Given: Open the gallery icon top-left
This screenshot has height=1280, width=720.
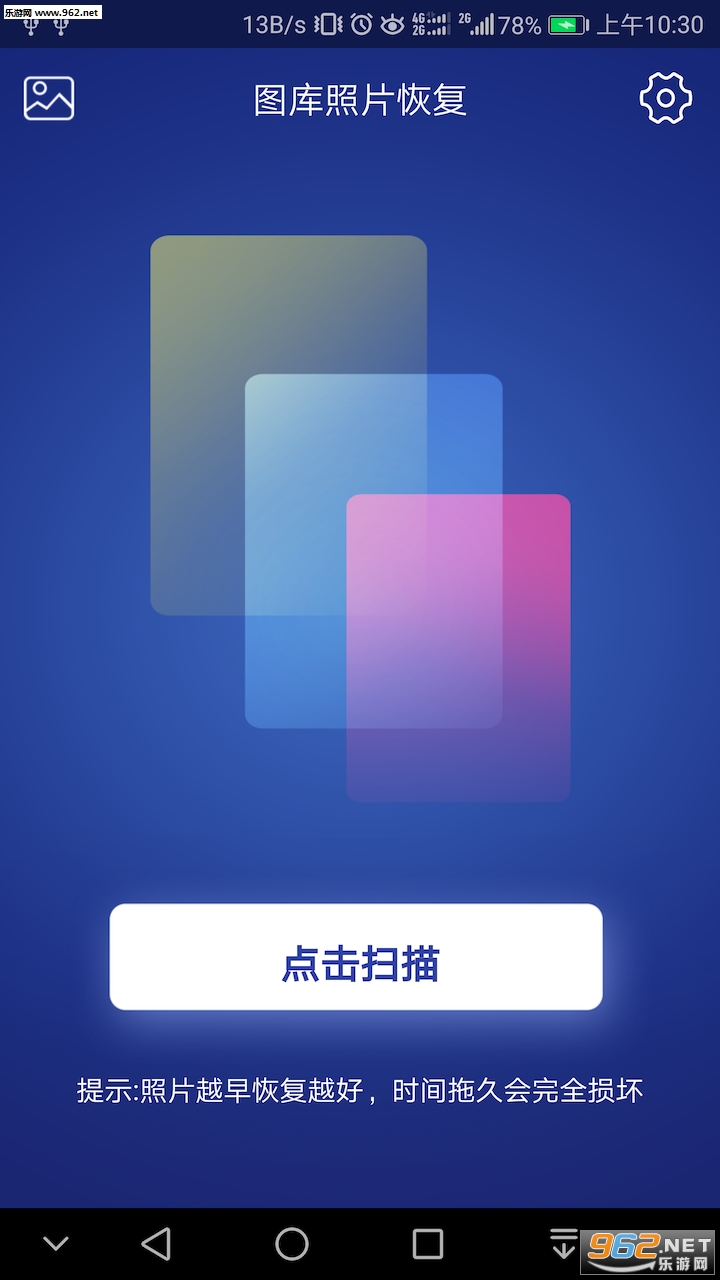Looking at the screenshot, I should coord(48,97).
